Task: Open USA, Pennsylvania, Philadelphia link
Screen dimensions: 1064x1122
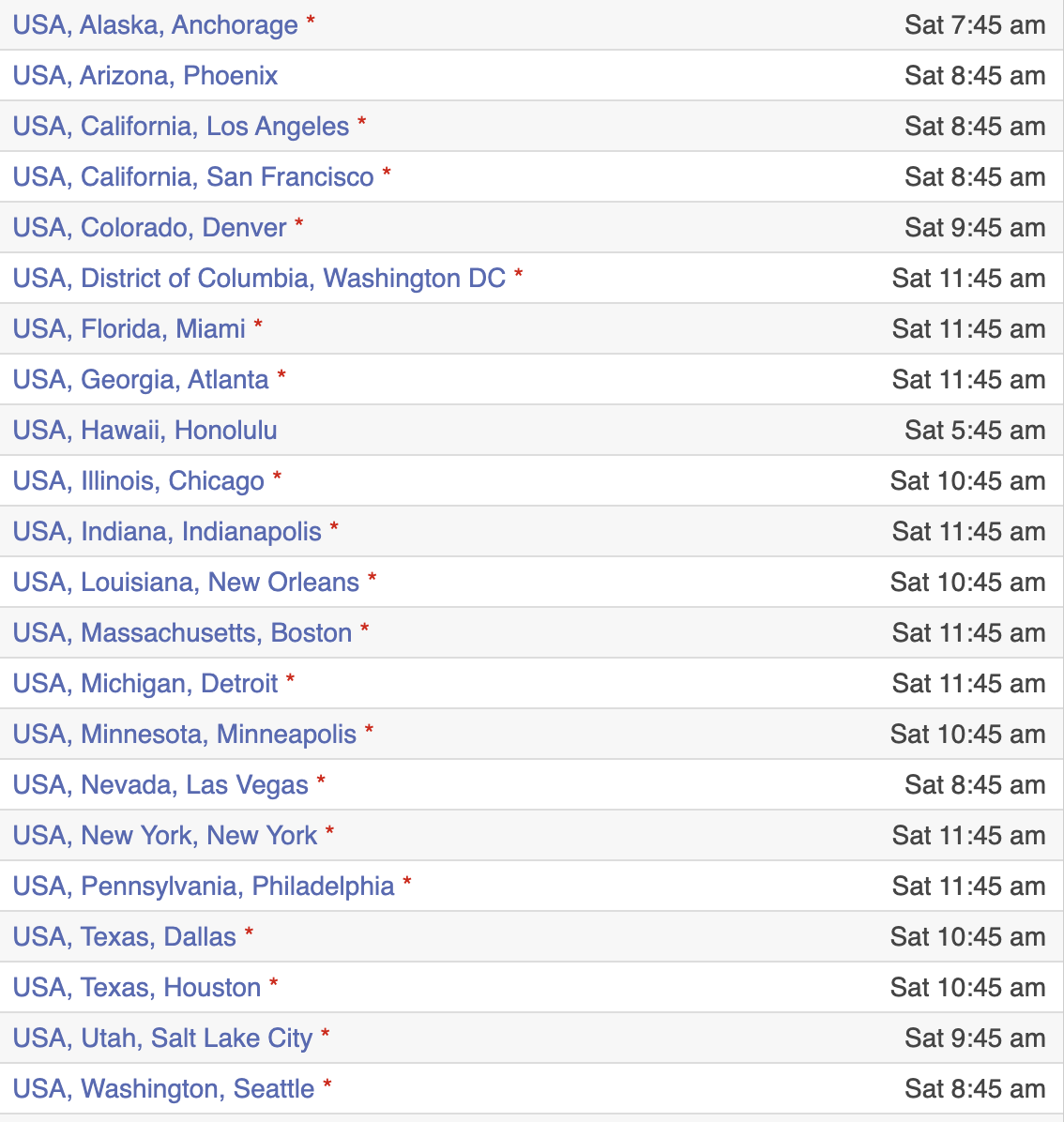Action: [x=204, y=887]
